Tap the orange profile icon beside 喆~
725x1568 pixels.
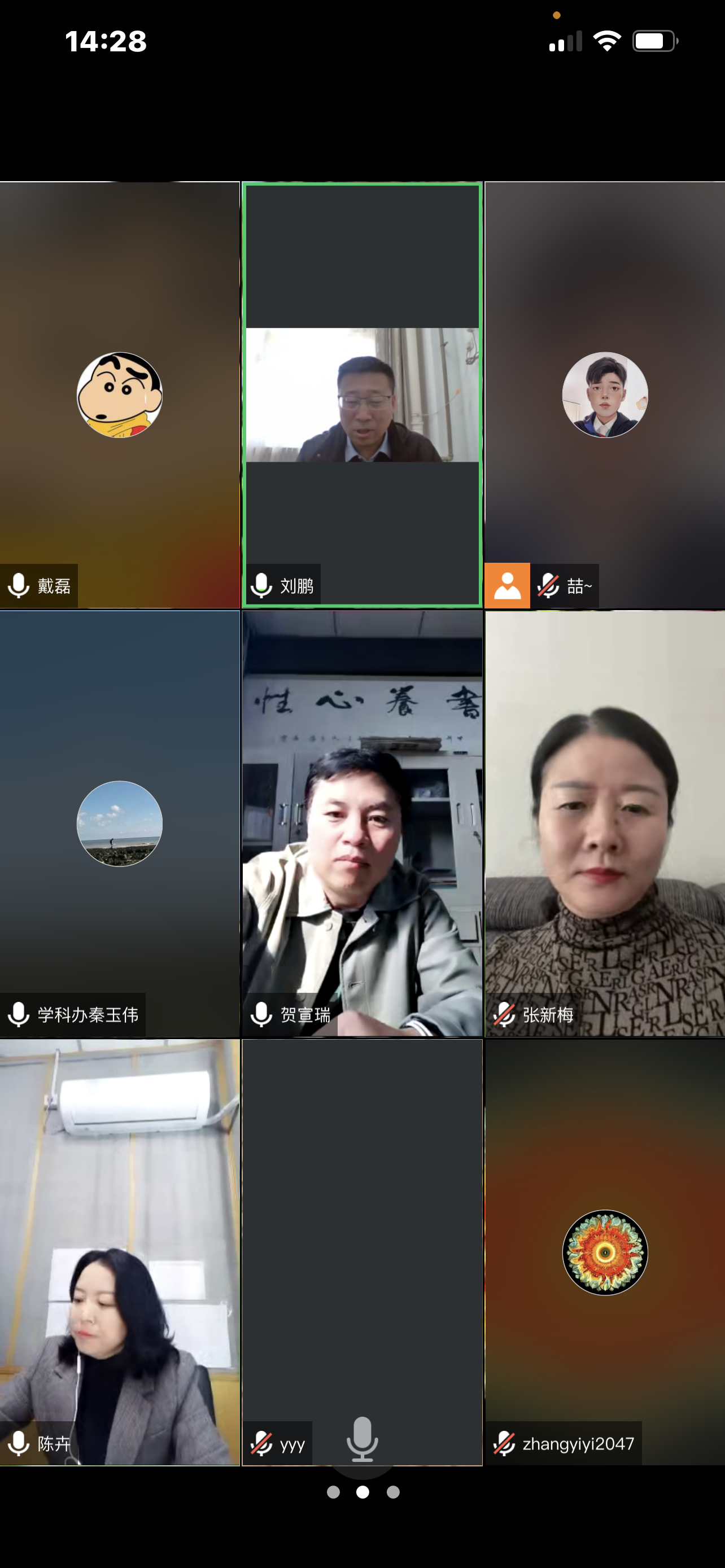[x=507, y=585]
